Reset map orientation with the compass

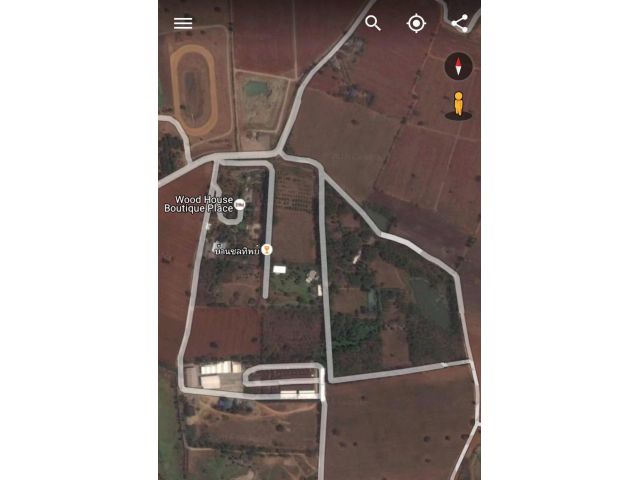click(x=458, y=67)
